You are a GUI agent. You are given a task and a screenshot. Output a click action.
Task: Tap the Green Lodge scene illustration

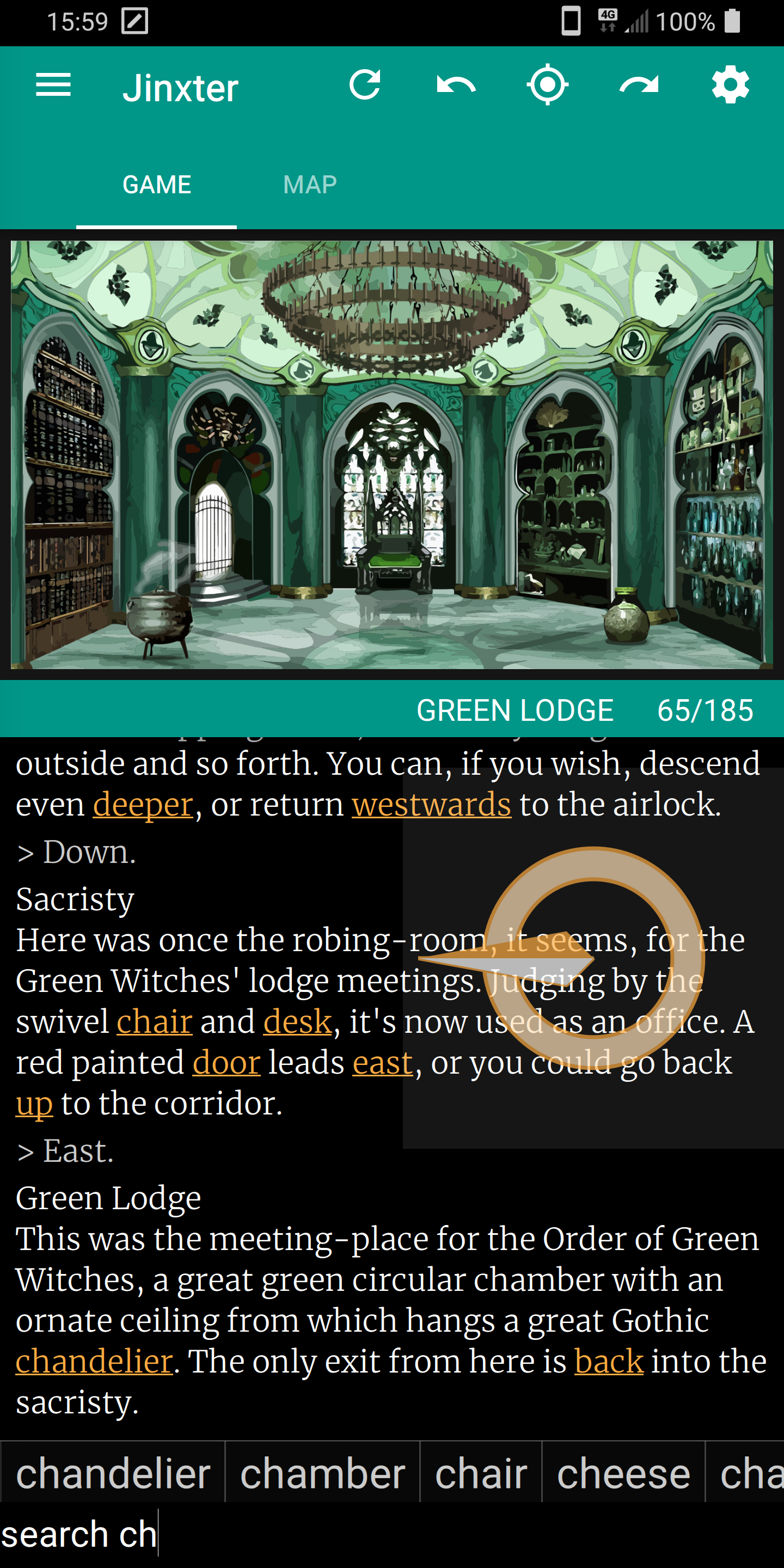coord(392,455)
